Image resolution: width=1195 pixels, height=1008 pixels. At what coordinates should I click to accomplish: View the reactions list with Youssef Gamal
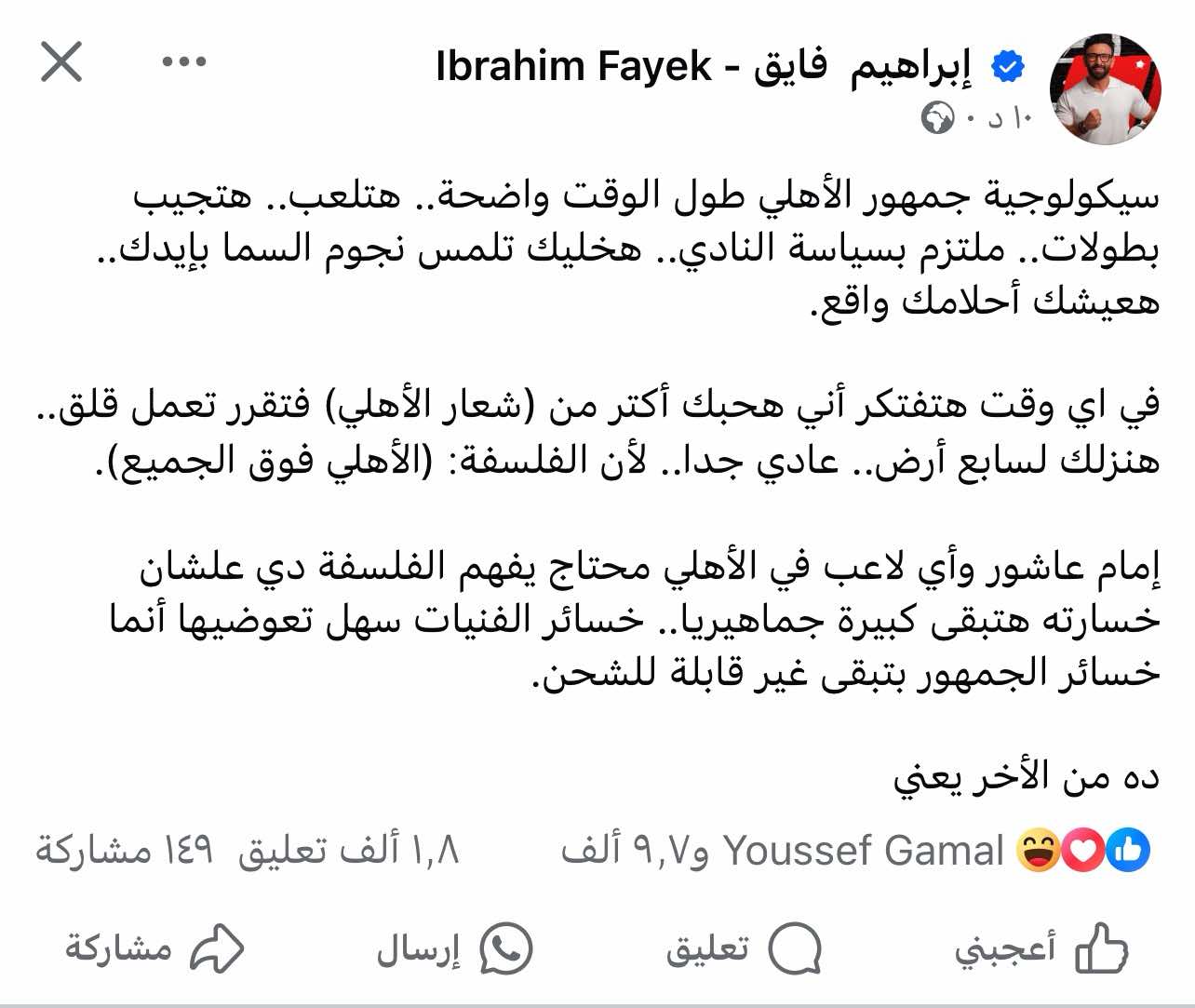[856, 851]
